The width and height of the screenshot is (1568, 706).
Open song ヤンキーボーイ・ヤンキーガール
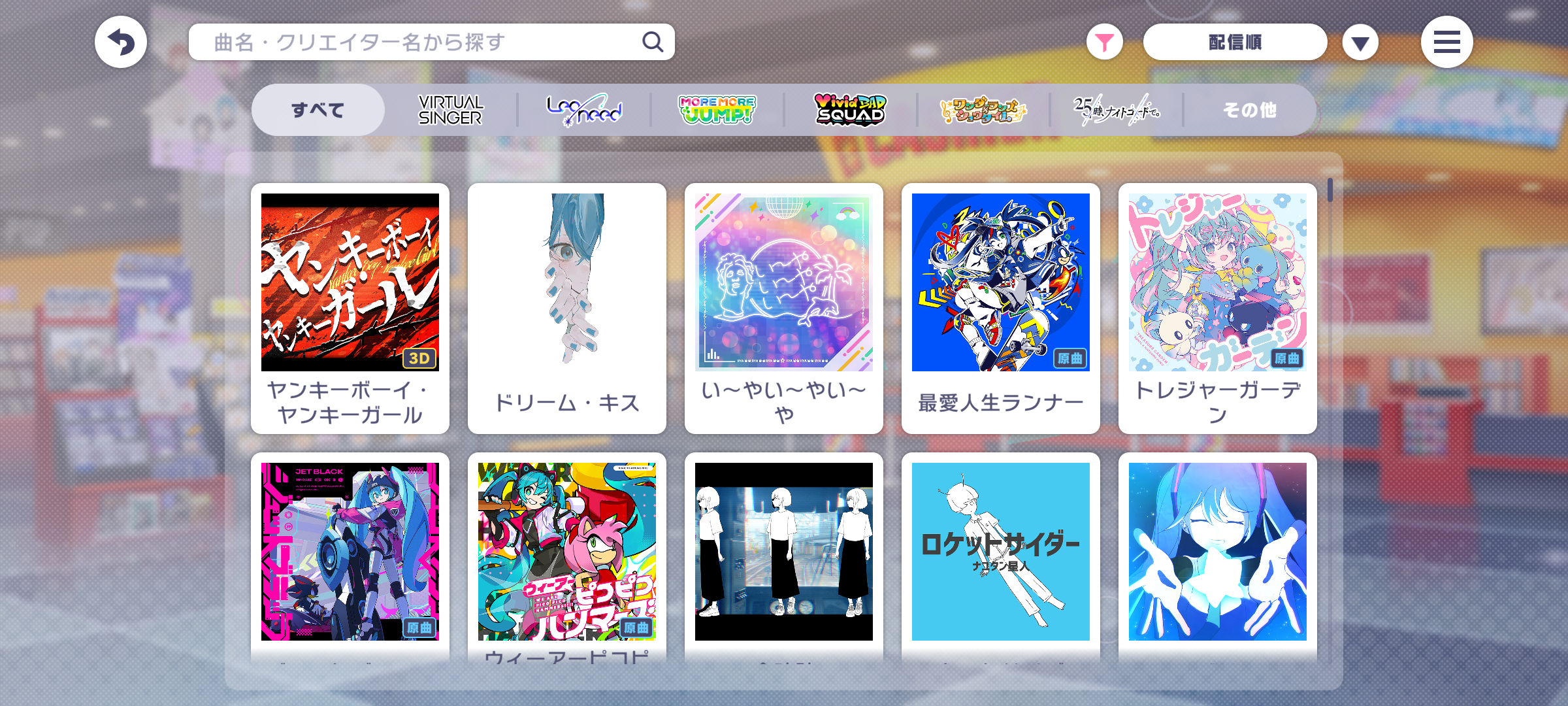pos(350,307)
